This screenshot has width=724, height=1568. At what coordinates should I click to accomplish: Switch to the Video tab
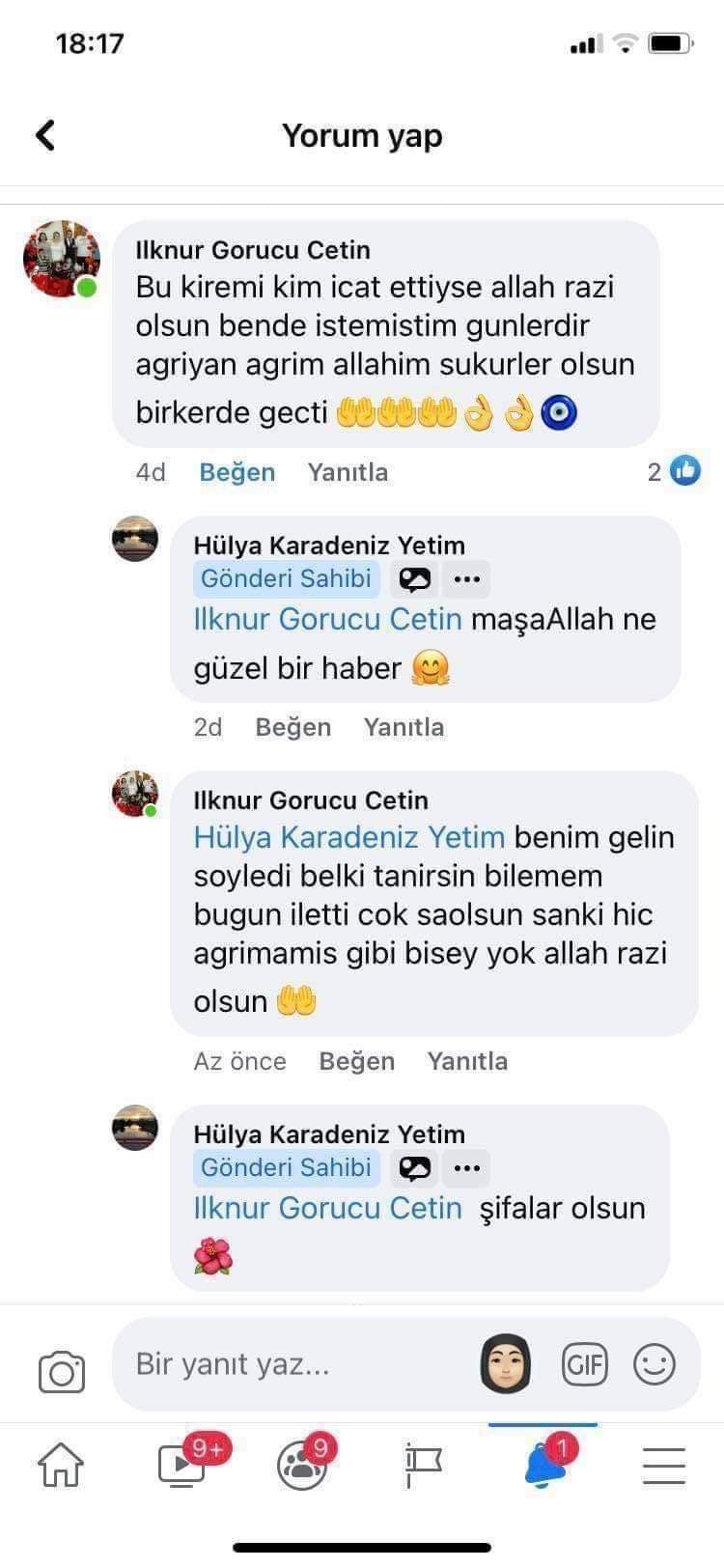click(182, 1465)
